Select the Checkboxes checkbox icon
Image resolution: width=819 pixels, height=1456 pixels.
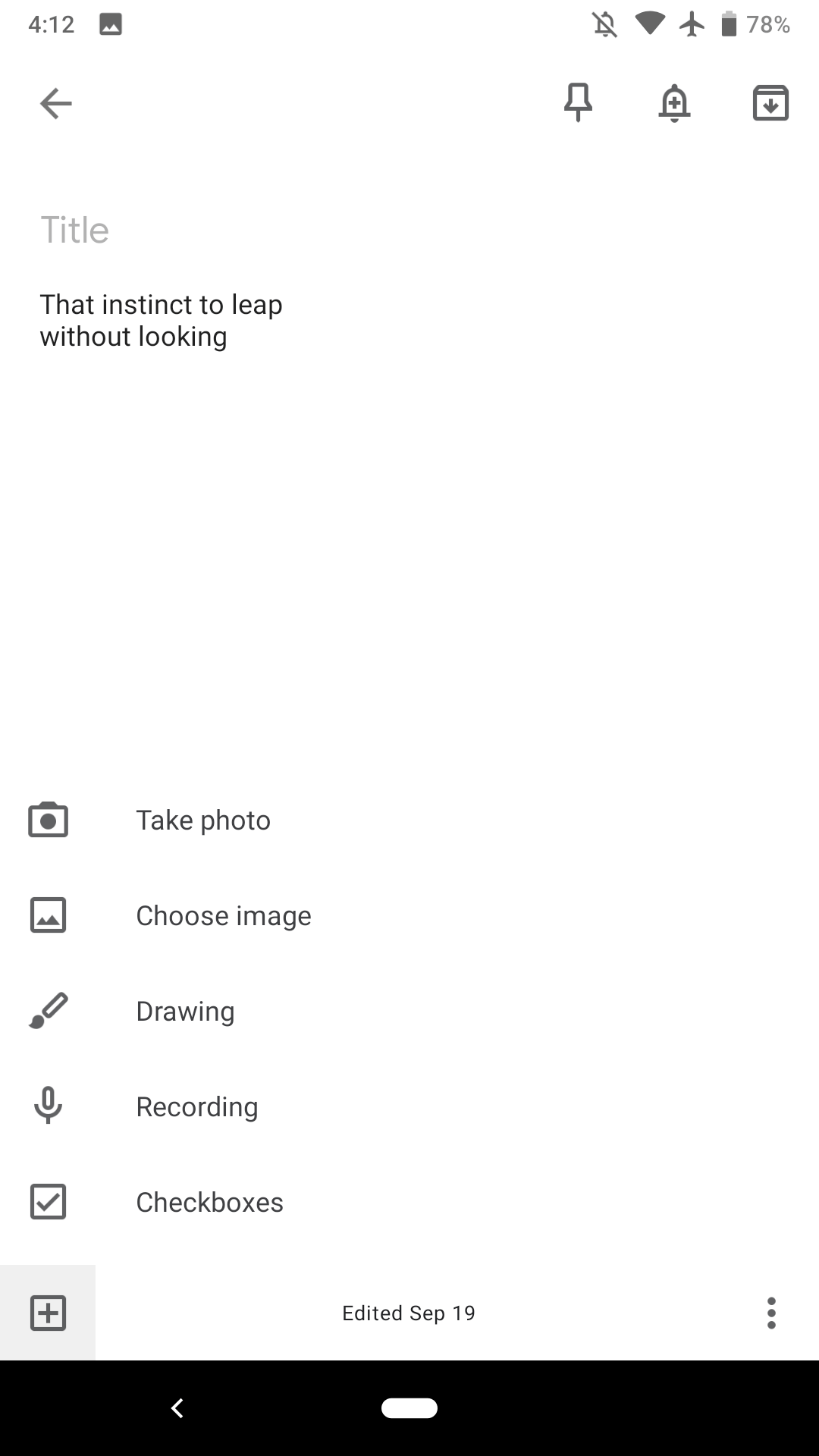point(48,1201)
